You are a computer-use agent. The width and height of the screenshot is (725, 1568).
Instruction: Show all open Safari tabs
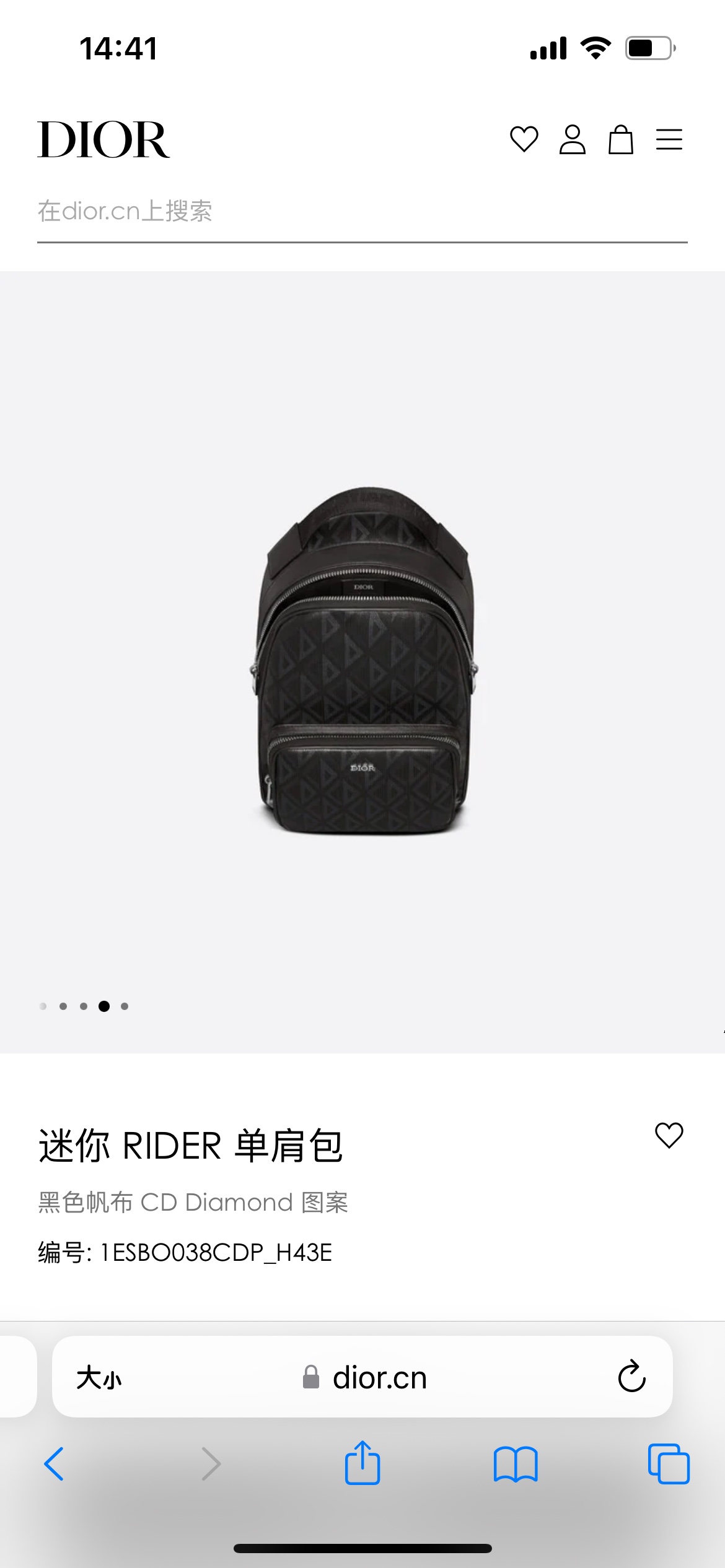668,1464
